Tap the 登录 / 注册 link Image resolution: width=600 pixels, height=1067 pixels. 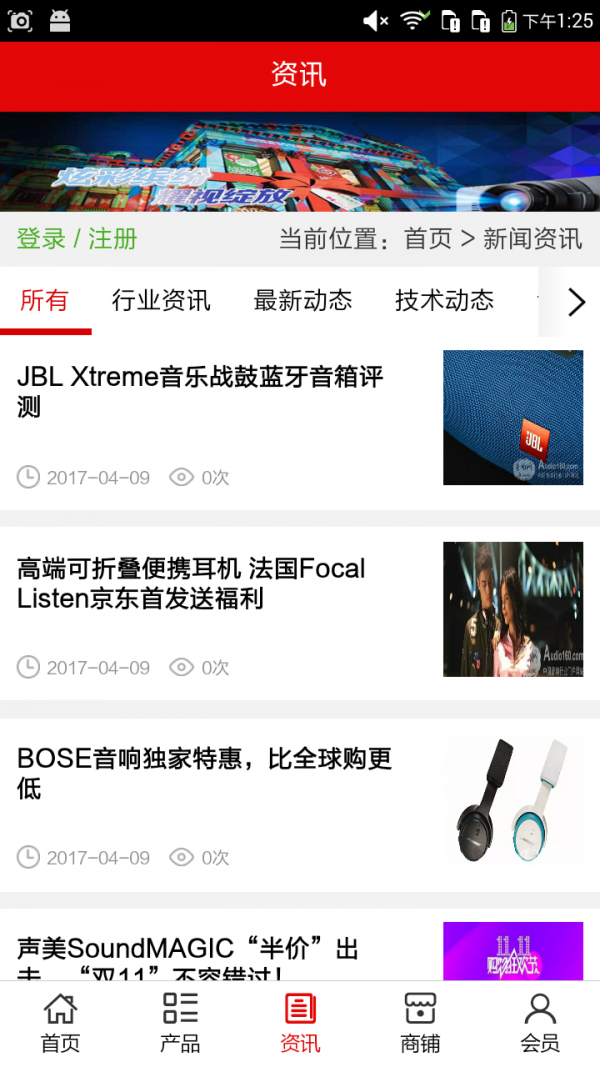point(77,239)
